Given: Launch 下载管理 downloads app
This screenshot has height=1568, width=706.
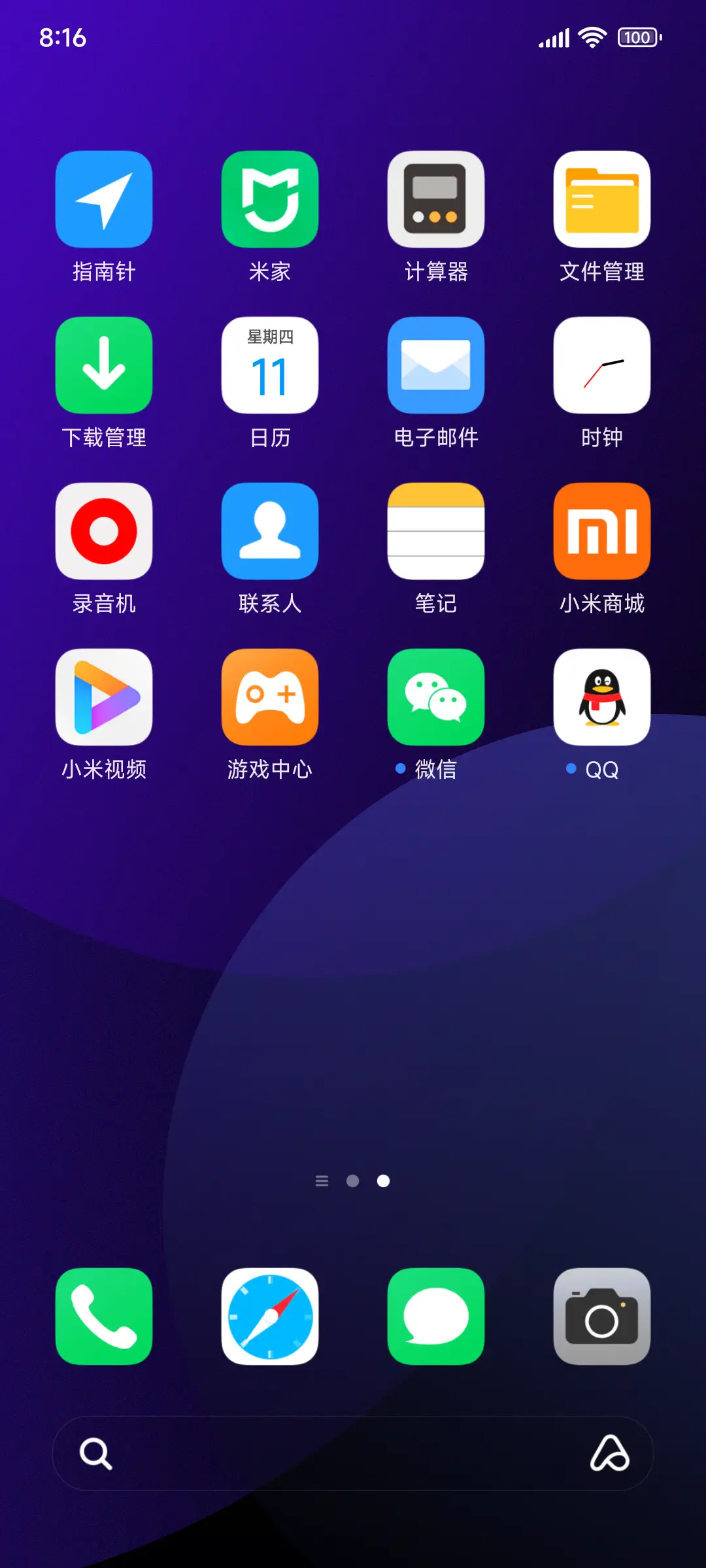Looking at the screenshot, I should point(104,365).
